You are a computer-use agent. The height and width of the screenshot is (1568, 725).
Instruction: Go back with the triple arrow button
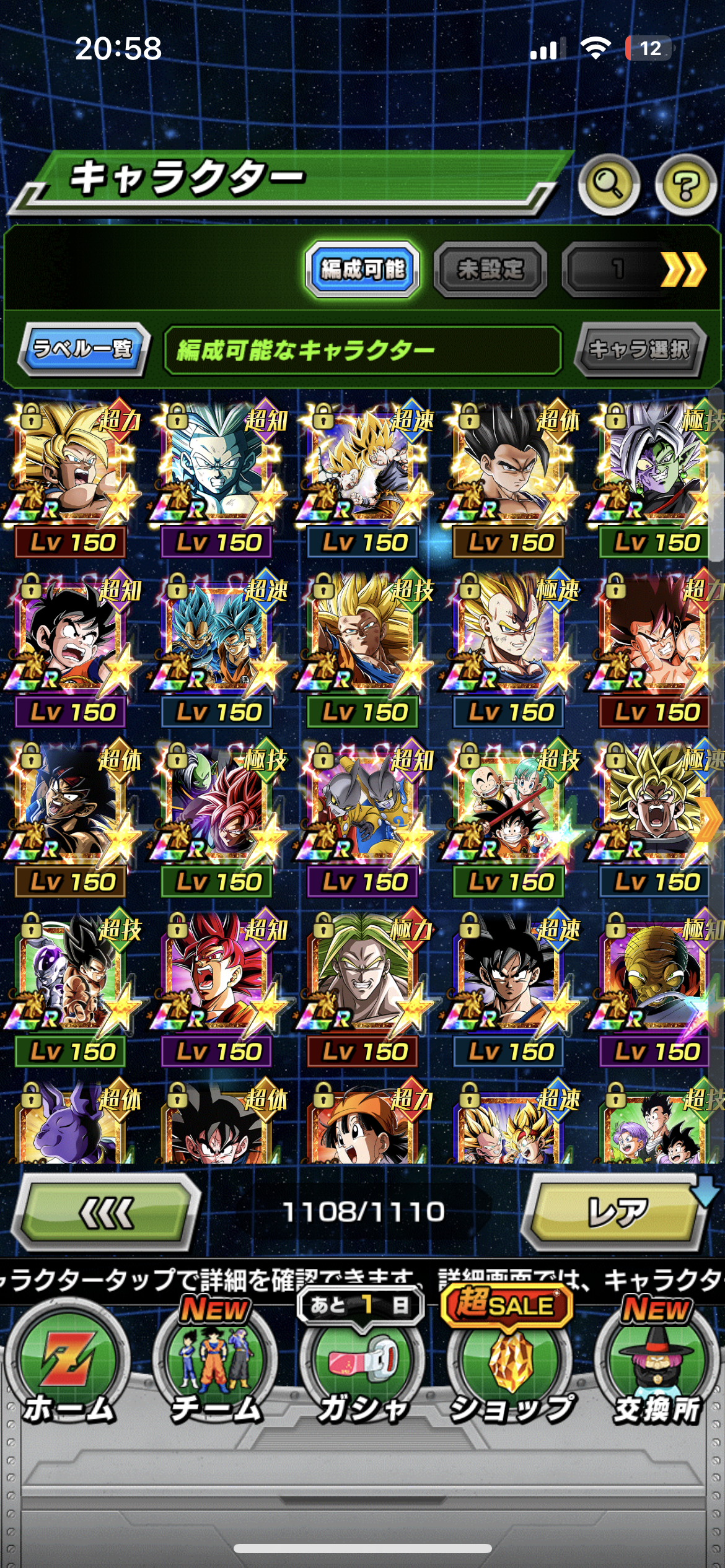[107, 1213]
